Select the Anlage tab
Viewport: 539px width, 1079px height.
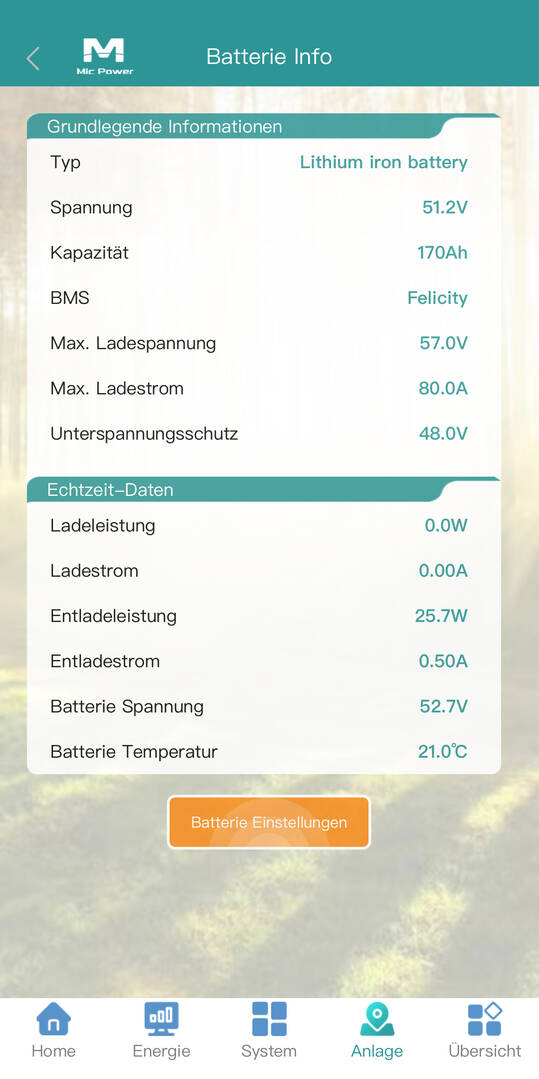point(377,1030)
